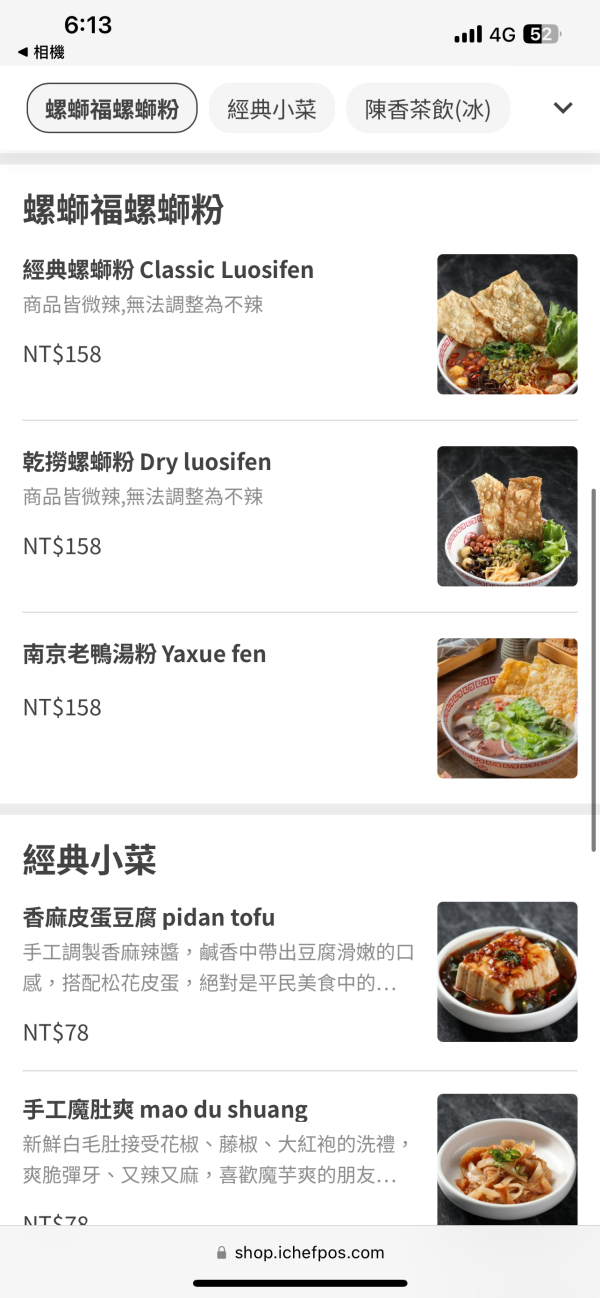The image size is (600, 1298).
Task: Switch to the 經典小菜 category
Action: (x=272, y=108)
